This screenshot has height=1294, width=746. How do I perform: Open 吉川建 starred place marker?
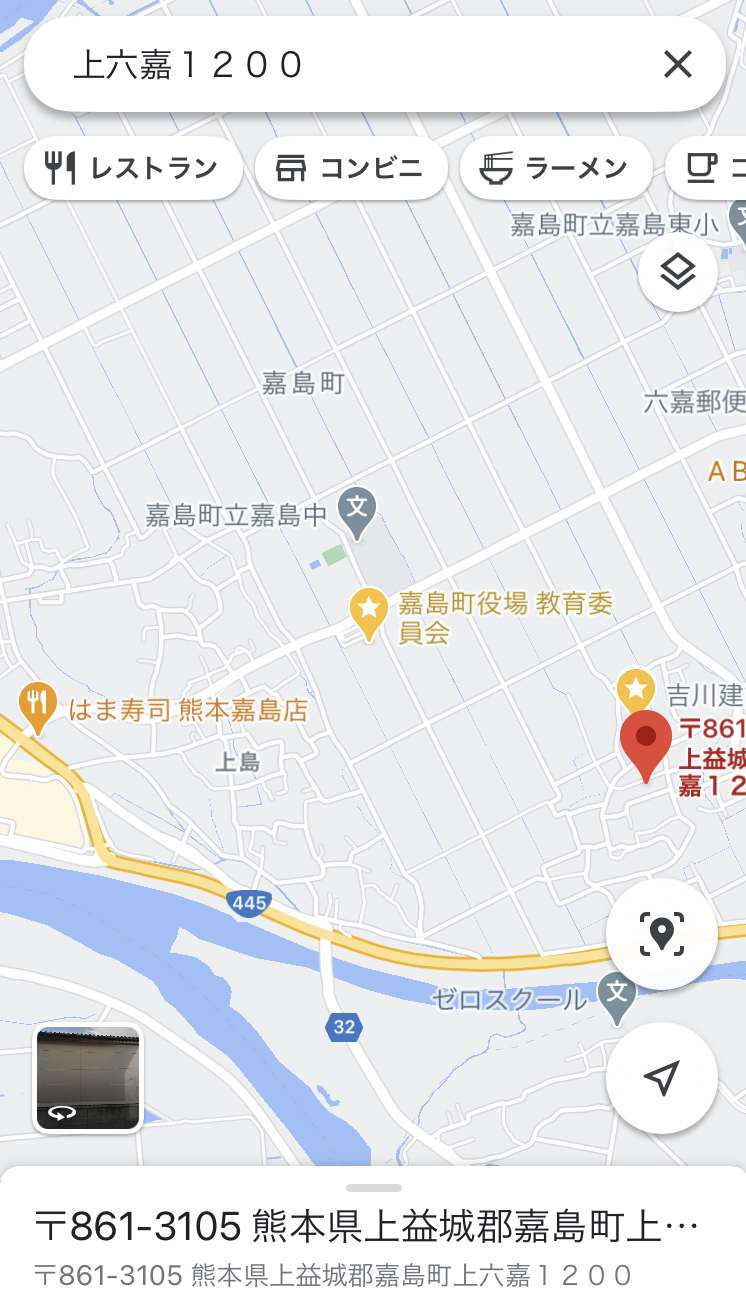[x=635, y=689]
